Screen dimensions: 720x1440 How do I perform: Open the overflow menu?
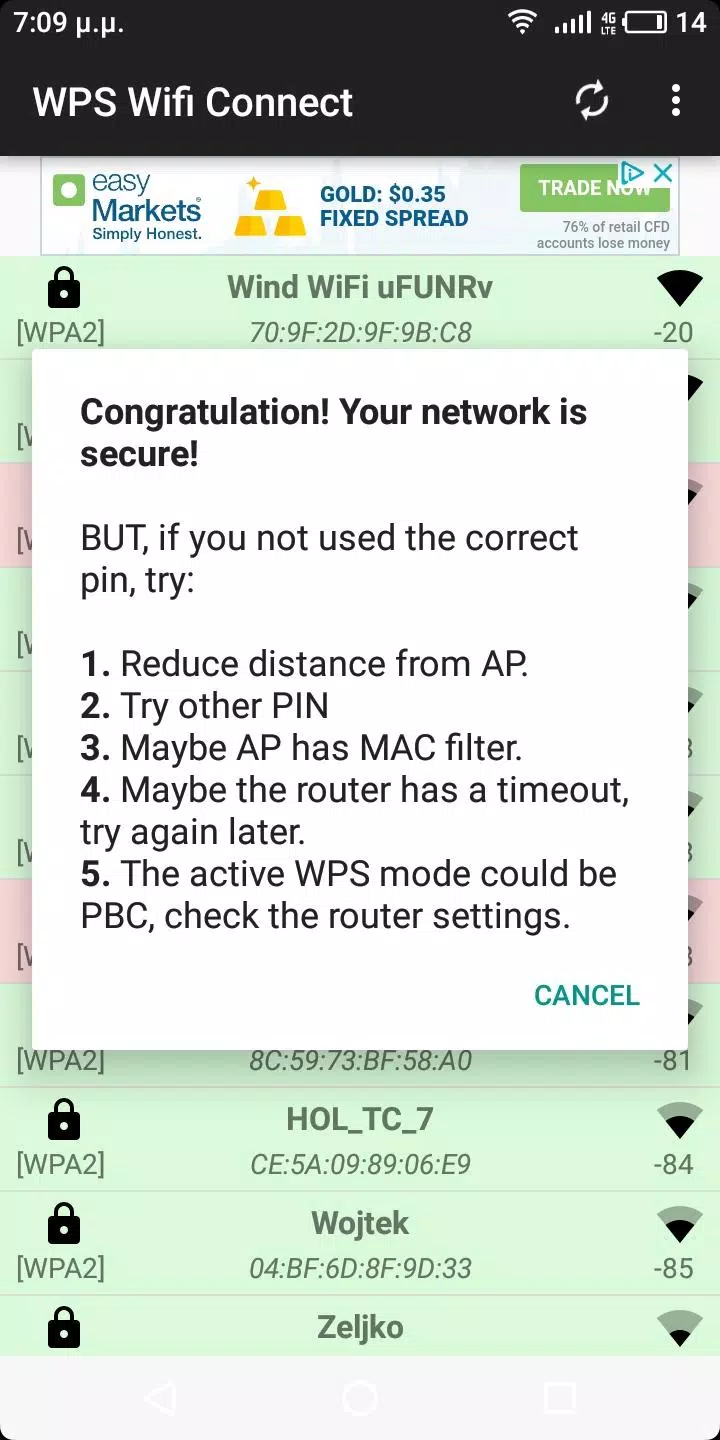pyautogui.click(x=676, y=101)
